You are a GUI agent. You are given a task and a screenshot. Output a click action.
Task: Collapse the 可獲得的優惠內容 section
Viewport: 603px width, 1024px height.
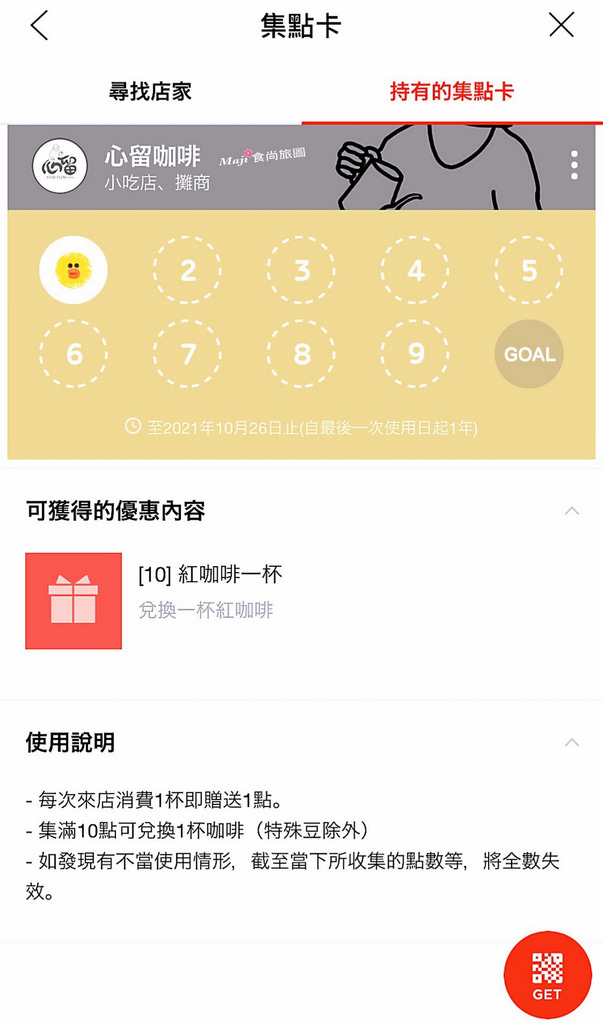pyautogui.click(x=572, y=511)
